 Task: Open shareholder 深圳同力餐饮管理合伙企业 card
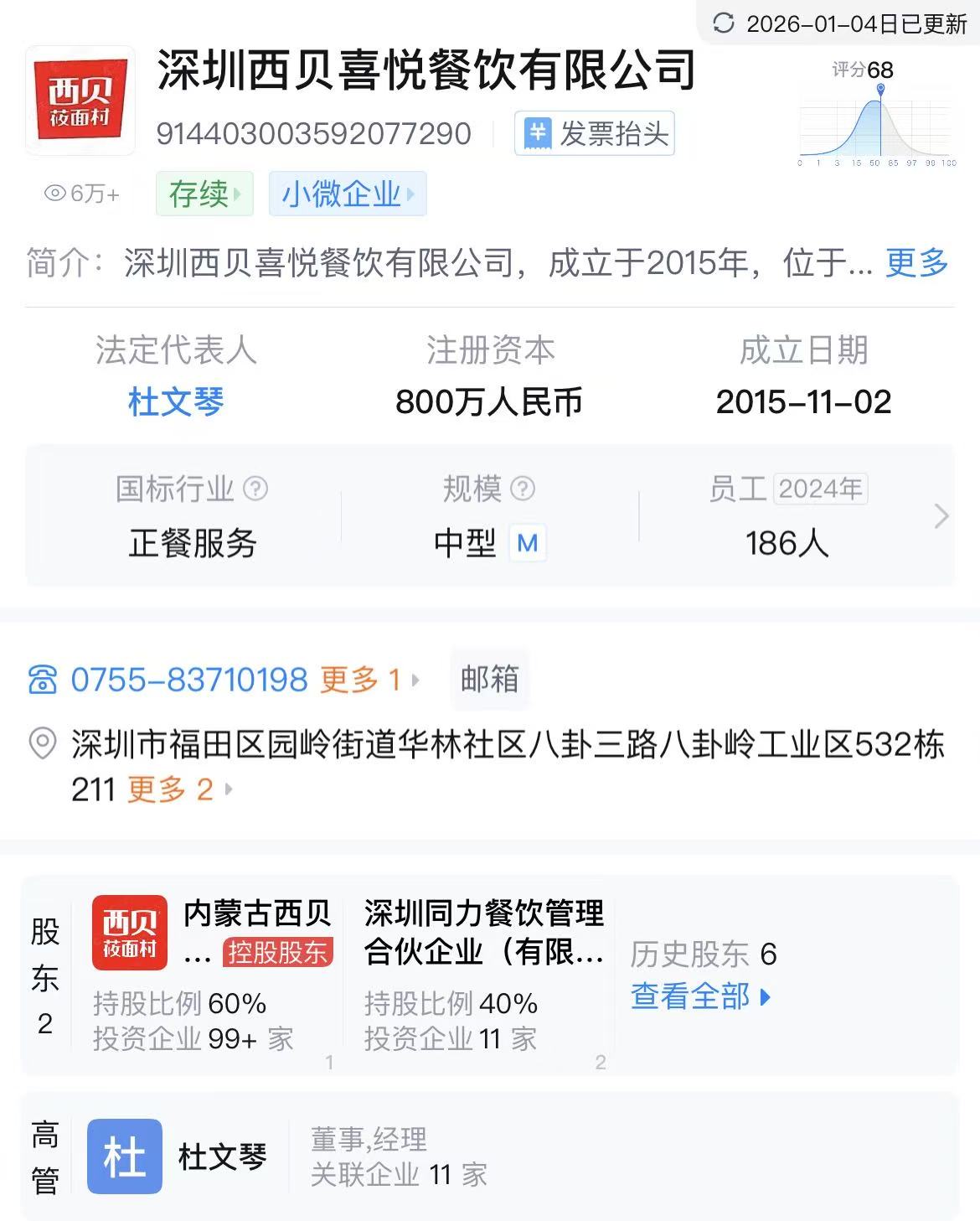pos(482,974)
